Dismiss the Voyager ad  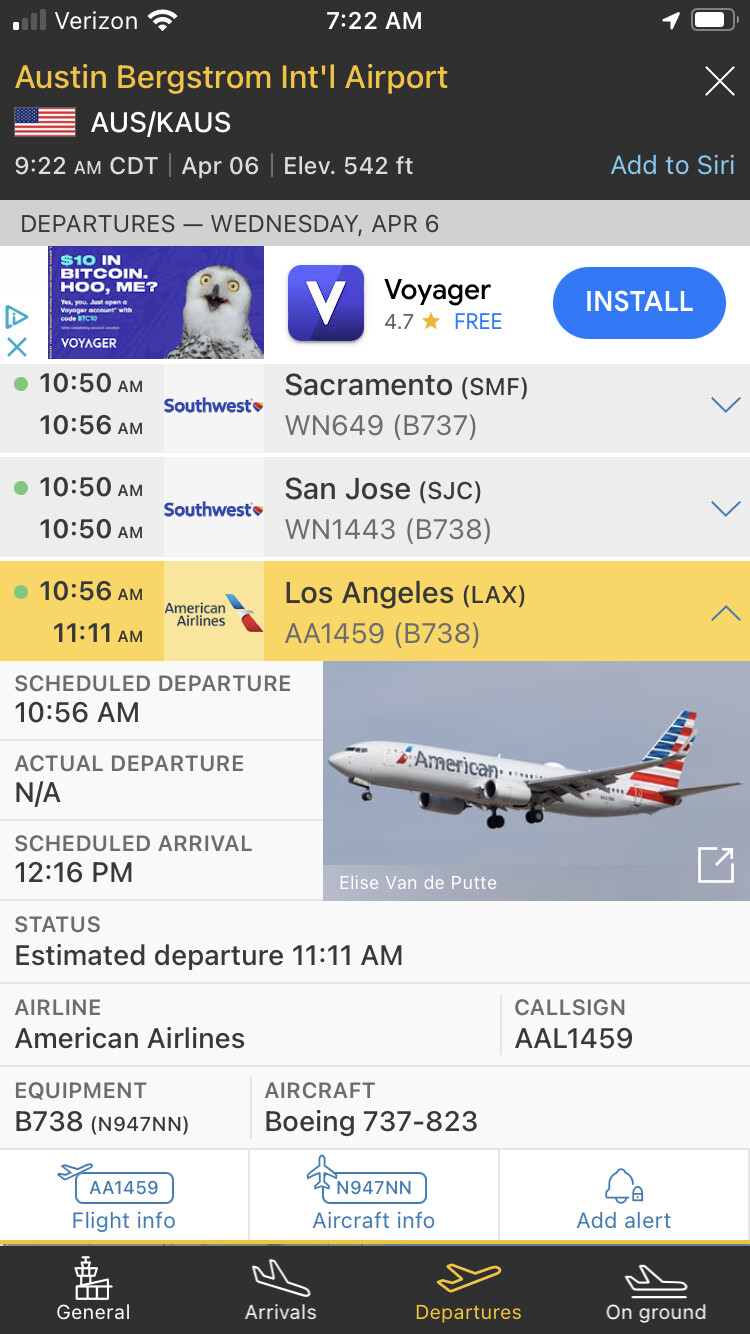click(x=17, y=346)
